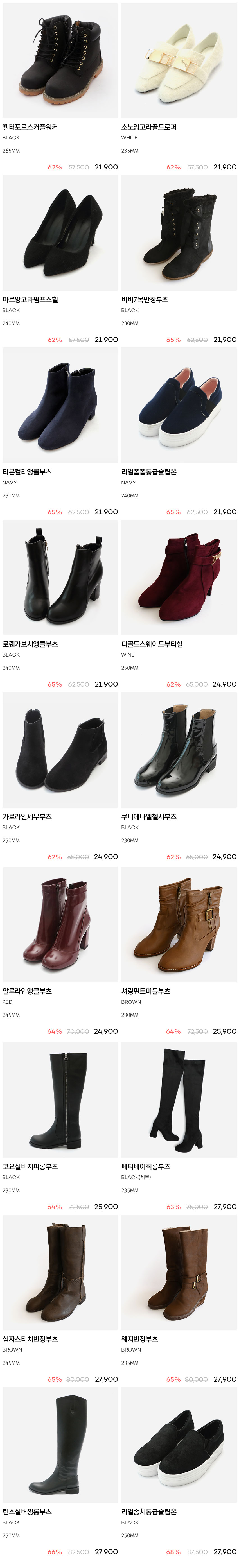Select the 디골드스웨이드부티힐 wine booties
Image resolution: width=239 pixels, height=1568 pixels.
pos(179,578)
